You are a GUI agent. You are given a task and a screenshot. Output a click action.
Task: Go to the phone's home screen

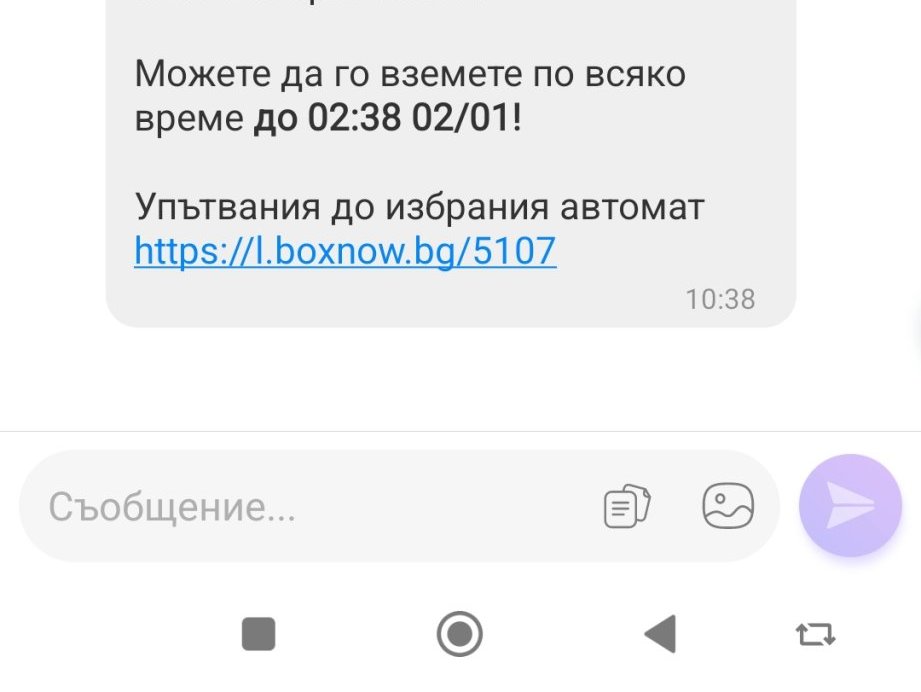click(459, 634)
